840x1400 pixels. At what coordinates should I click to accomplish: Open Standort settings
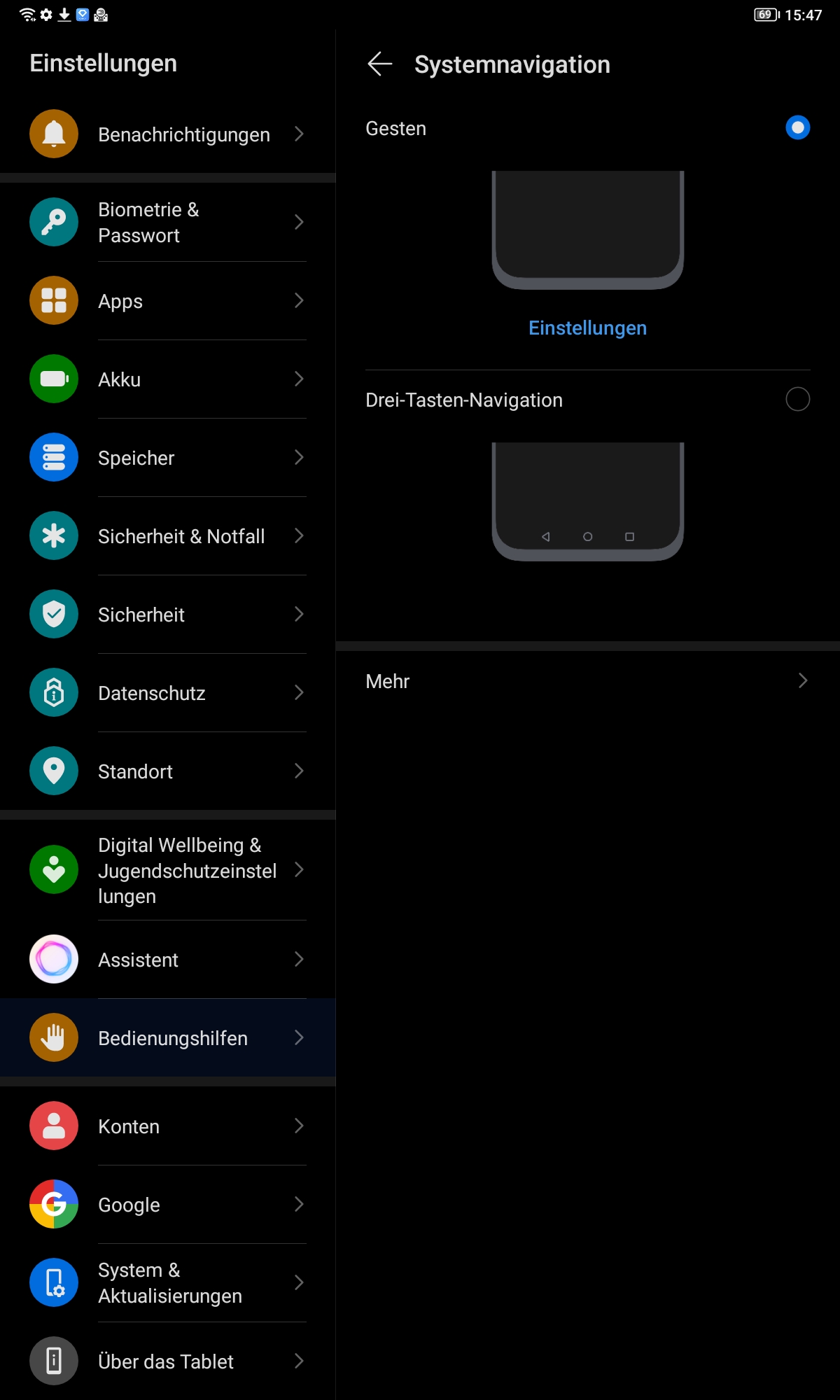pos(168,771)
